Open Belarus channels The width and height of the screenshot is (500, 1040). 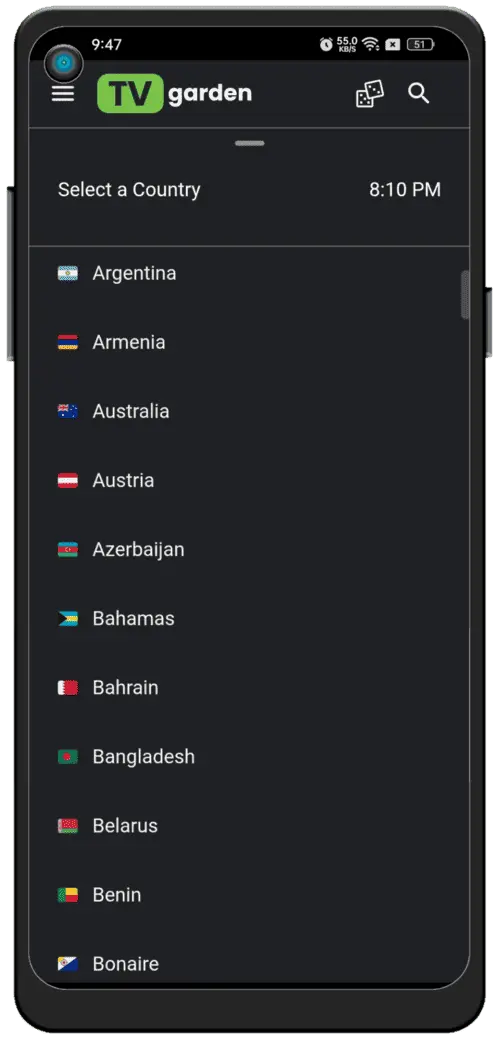point(249,825)
